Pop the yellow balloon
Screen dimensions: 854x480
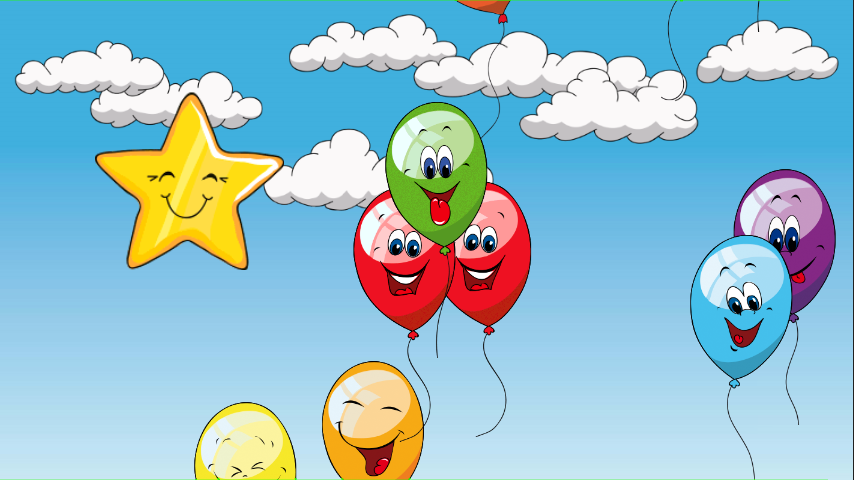(244, 447)
